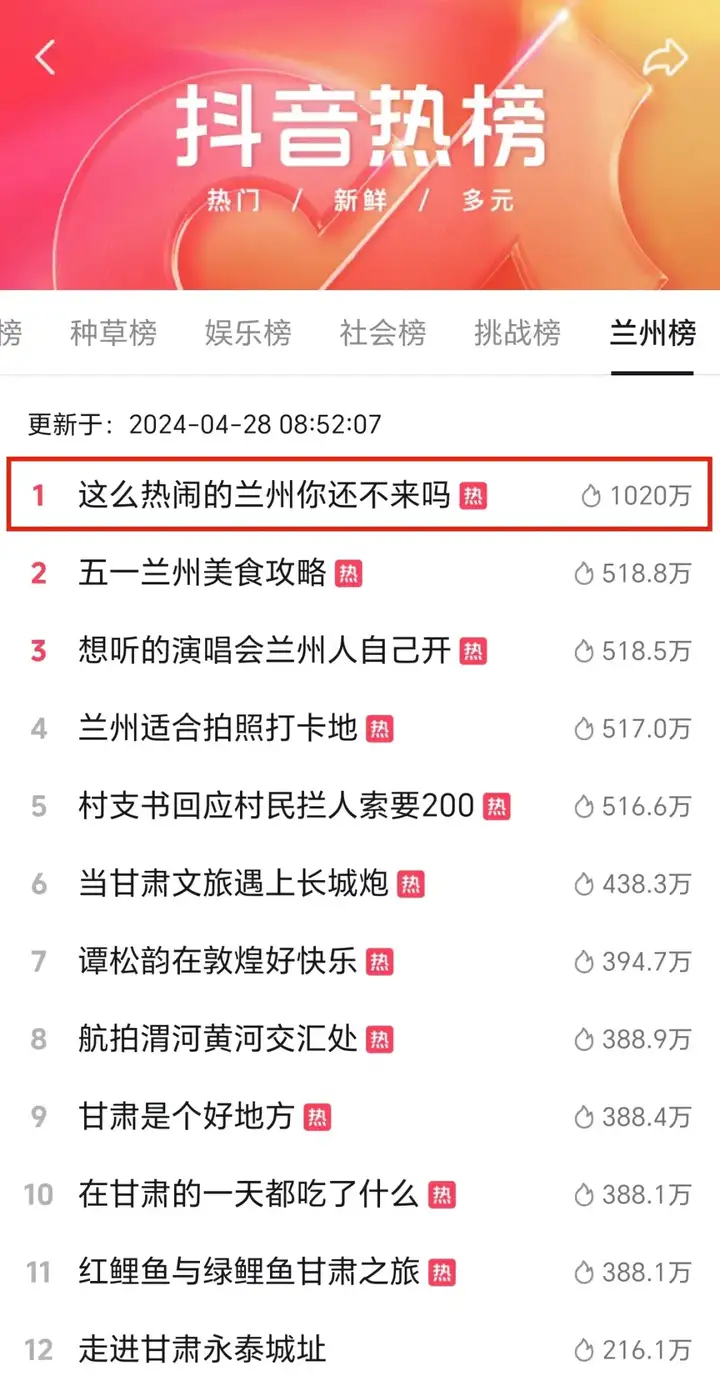Screen dimensions: 720x1381
Task: Open the 走进甘肃永泰城址 topic
Action: [x=203, y=1350]
